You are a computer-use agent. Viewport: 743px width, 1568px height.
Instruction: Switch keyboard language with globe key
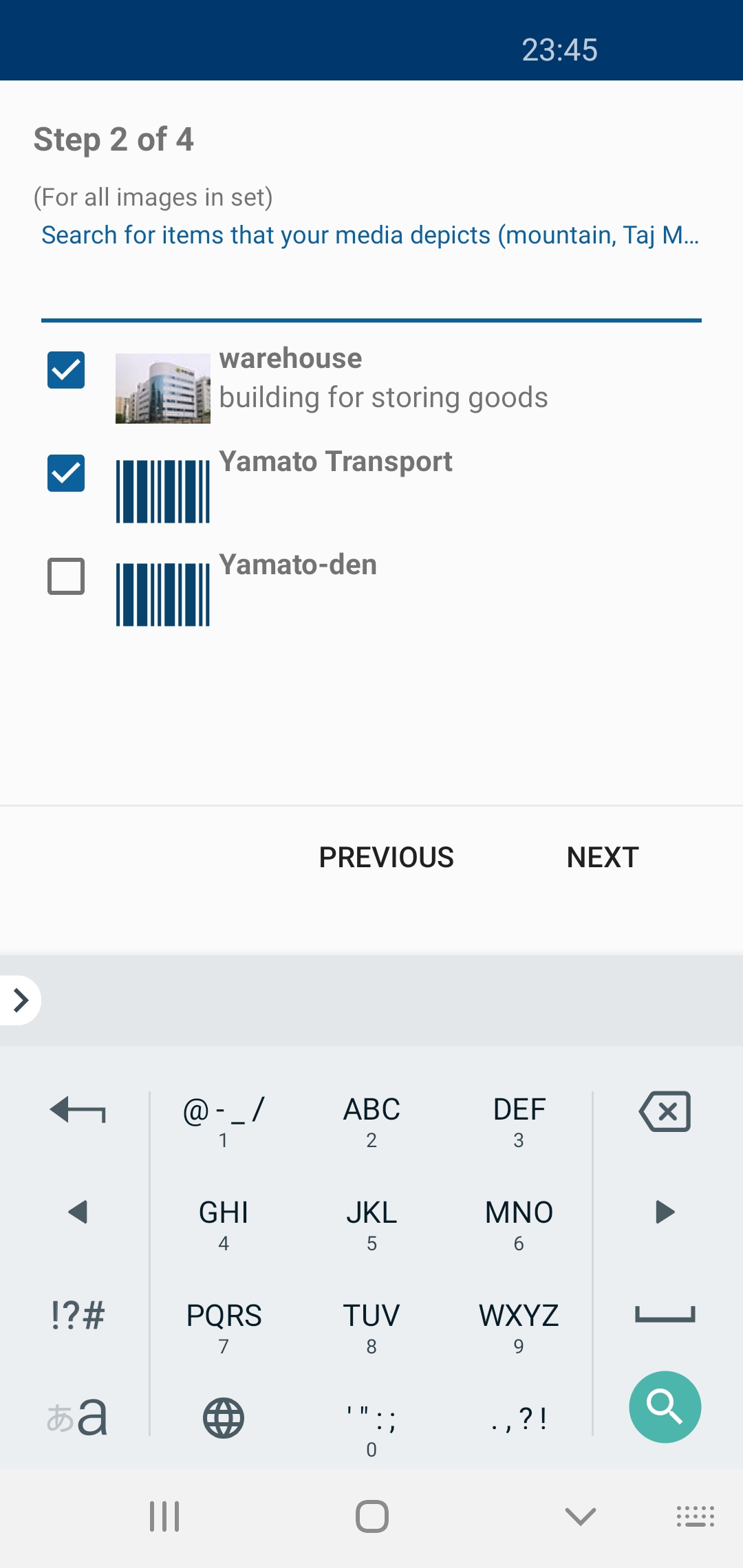[x=224, y=1418]
